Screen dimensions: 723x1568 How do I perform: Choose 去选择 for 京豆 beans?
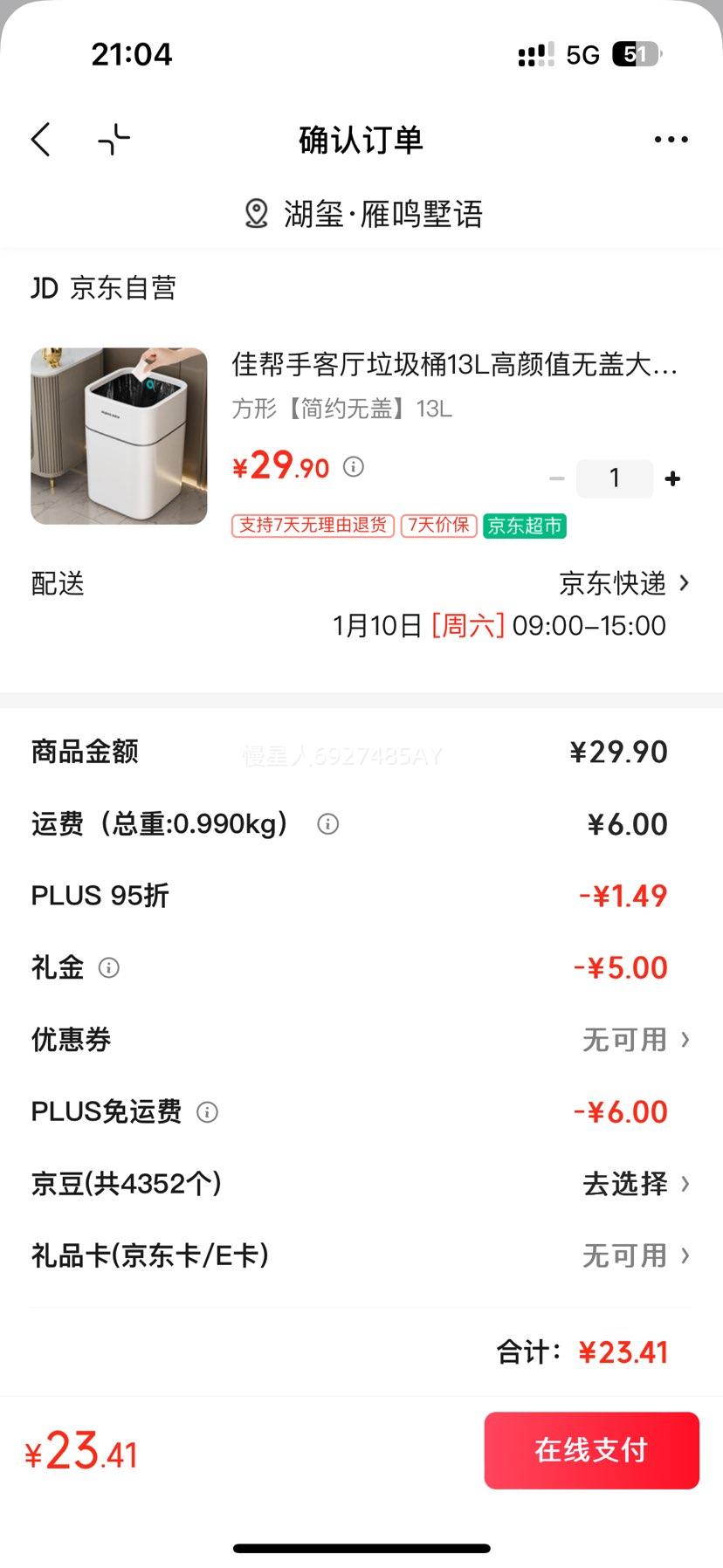click(624, 1184)
